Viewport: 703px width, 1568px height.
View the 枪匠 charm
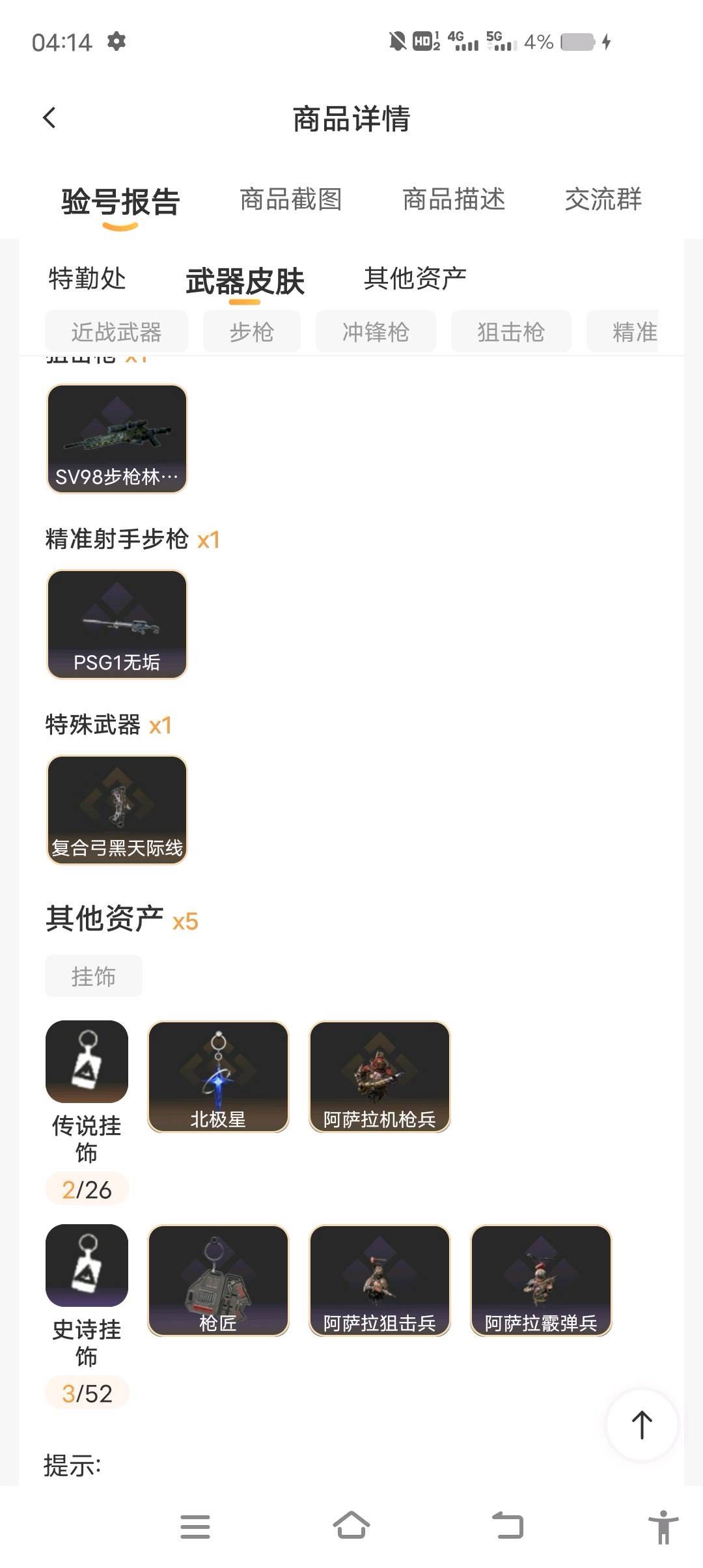[x=218, y=1281]
